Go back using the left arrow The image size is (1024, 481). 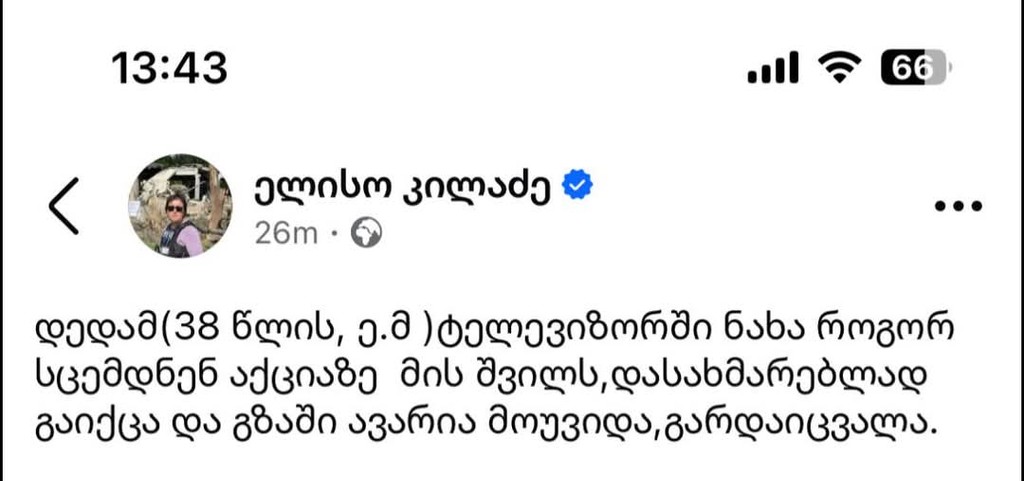[x=64, y=207]
